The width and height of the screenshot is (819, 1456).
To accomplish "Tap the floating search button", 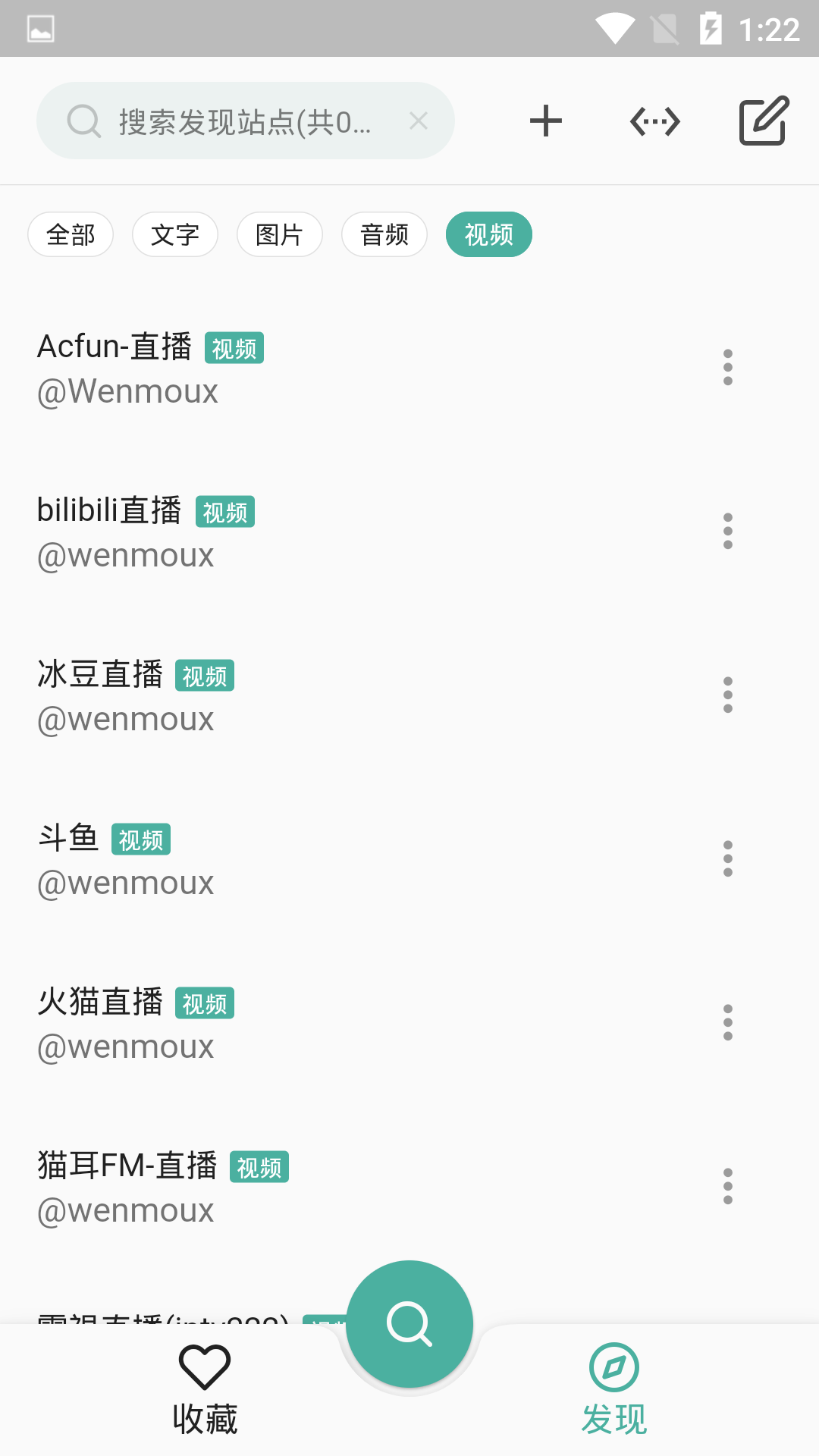I will 409,1324.
